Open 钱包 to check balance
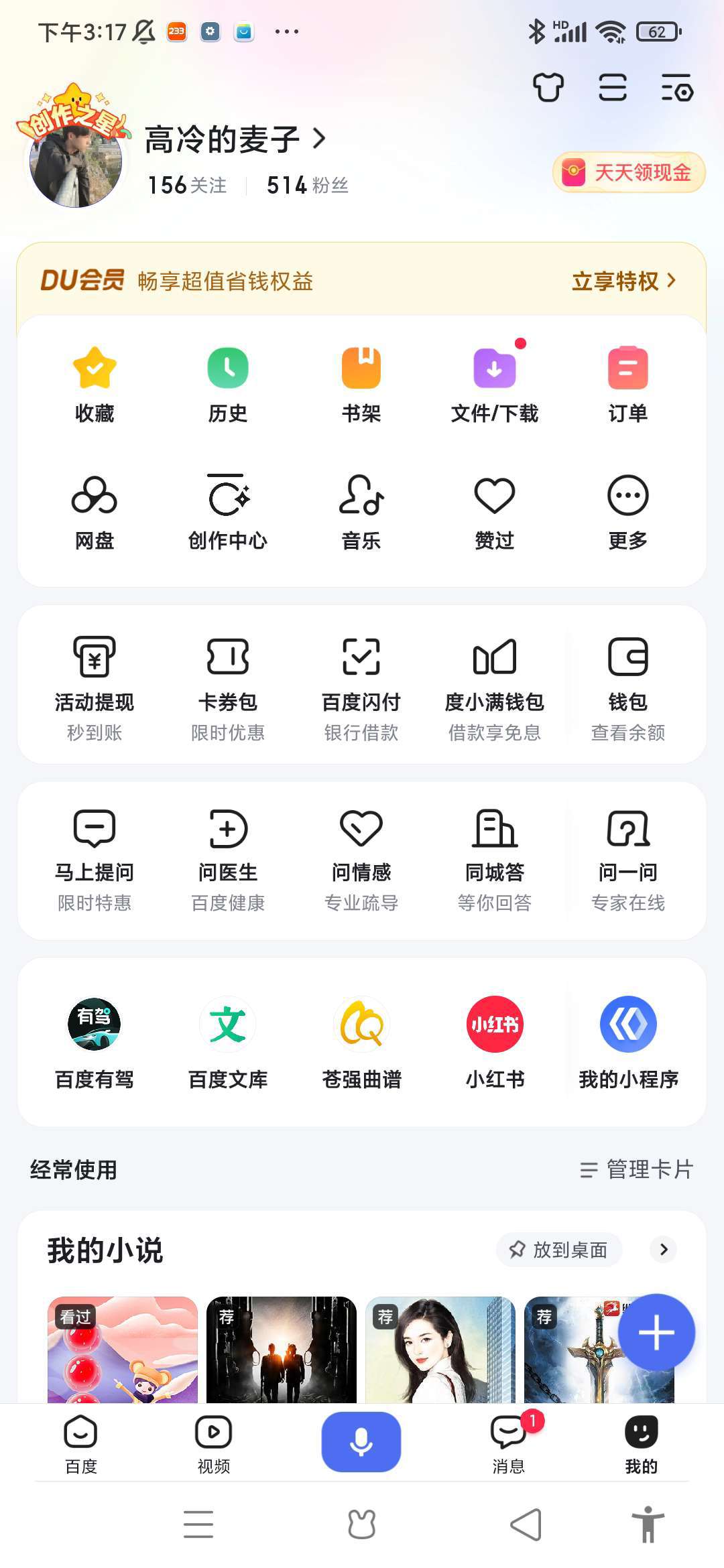This screenshot has width=724, height=1568. pyautogui.click(x=627, y=687)
